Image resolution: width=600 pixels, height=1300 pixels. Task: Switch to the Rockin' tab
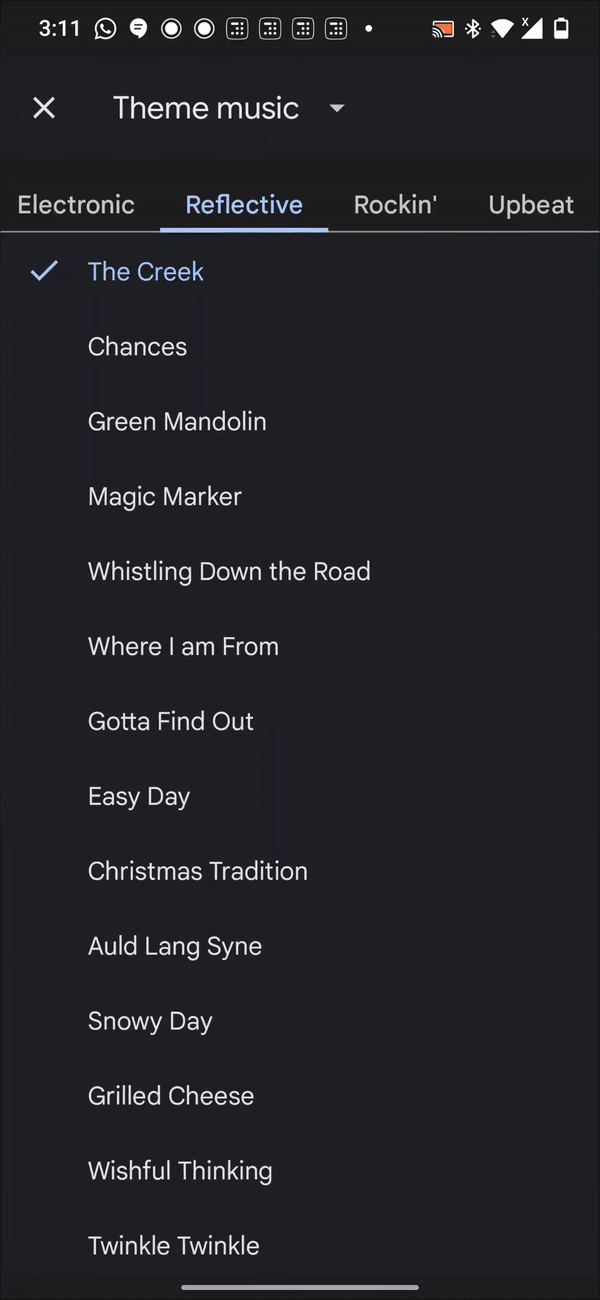click(396, 205)
